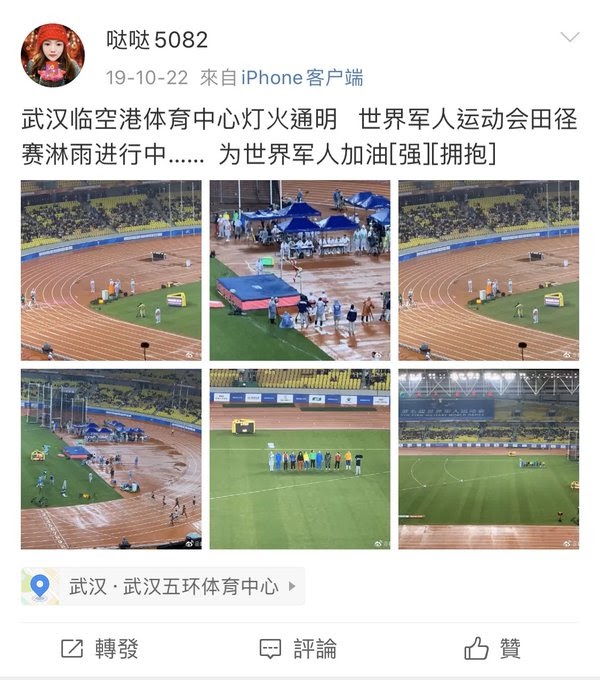Repost this post with 轉發
Screen dimensions: 600x680
(x=100, y=648)
